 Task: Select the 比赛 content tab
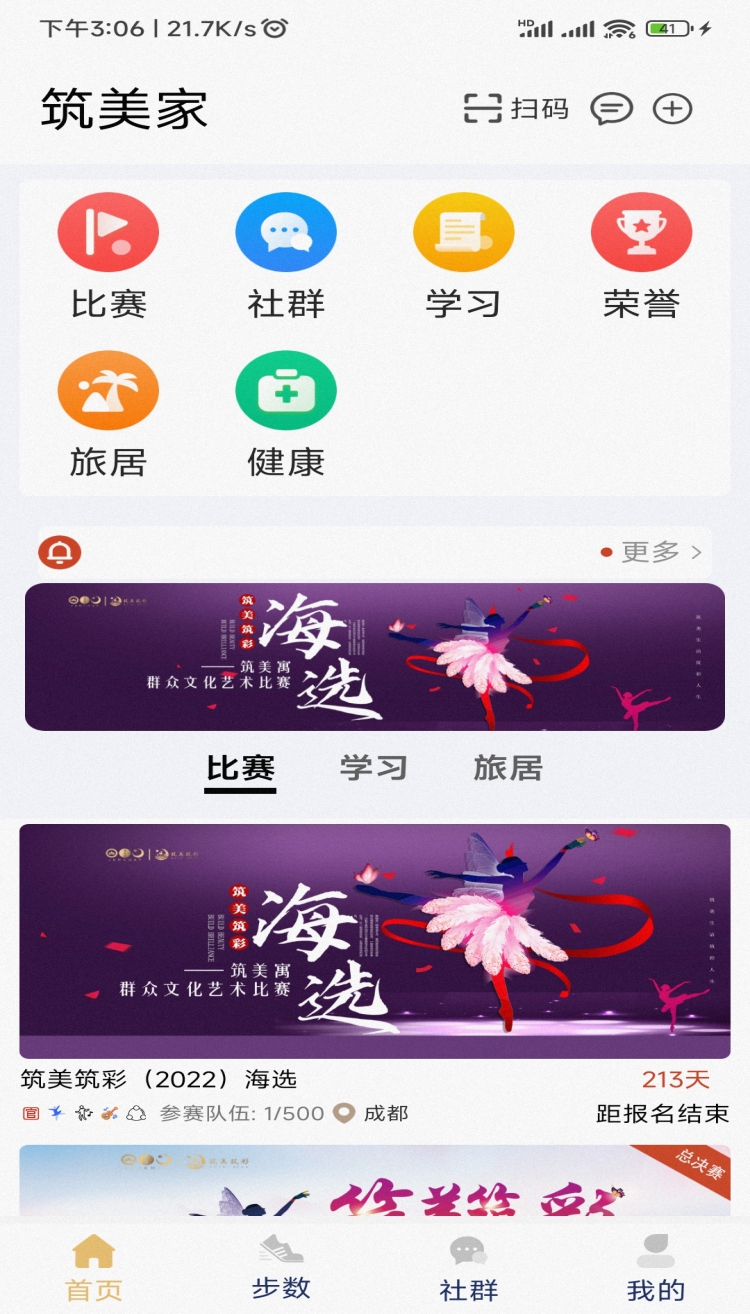point(240,768)
